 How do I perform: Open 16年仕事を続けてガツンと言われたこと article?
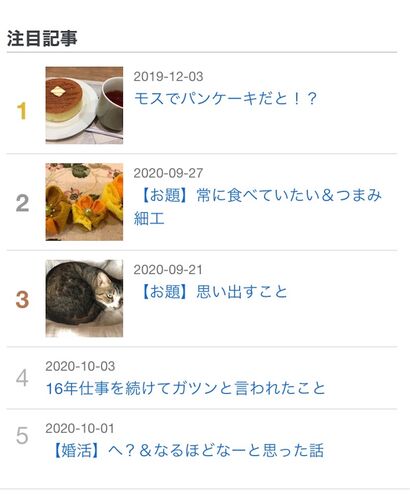click(185, 388)
